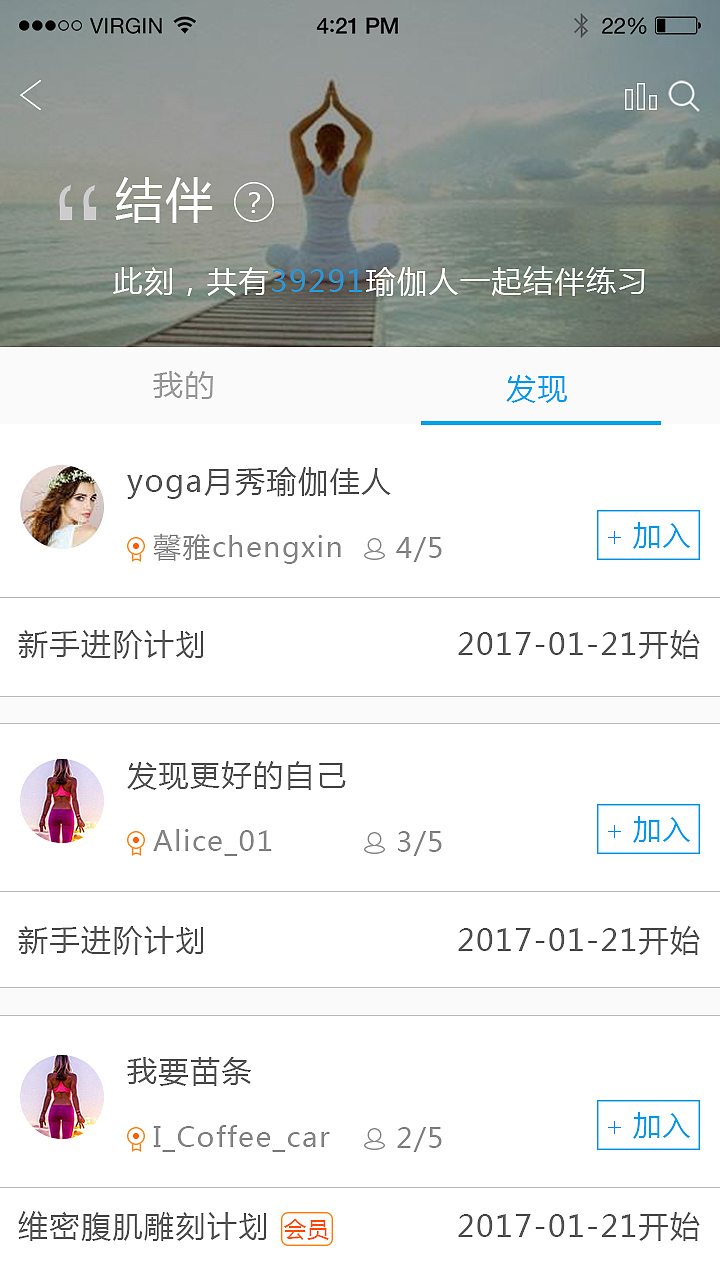Image resolution: width=720 pixels, height=1280 pixels.
Task: Switch to the 我的 tab
Action: 180,388
